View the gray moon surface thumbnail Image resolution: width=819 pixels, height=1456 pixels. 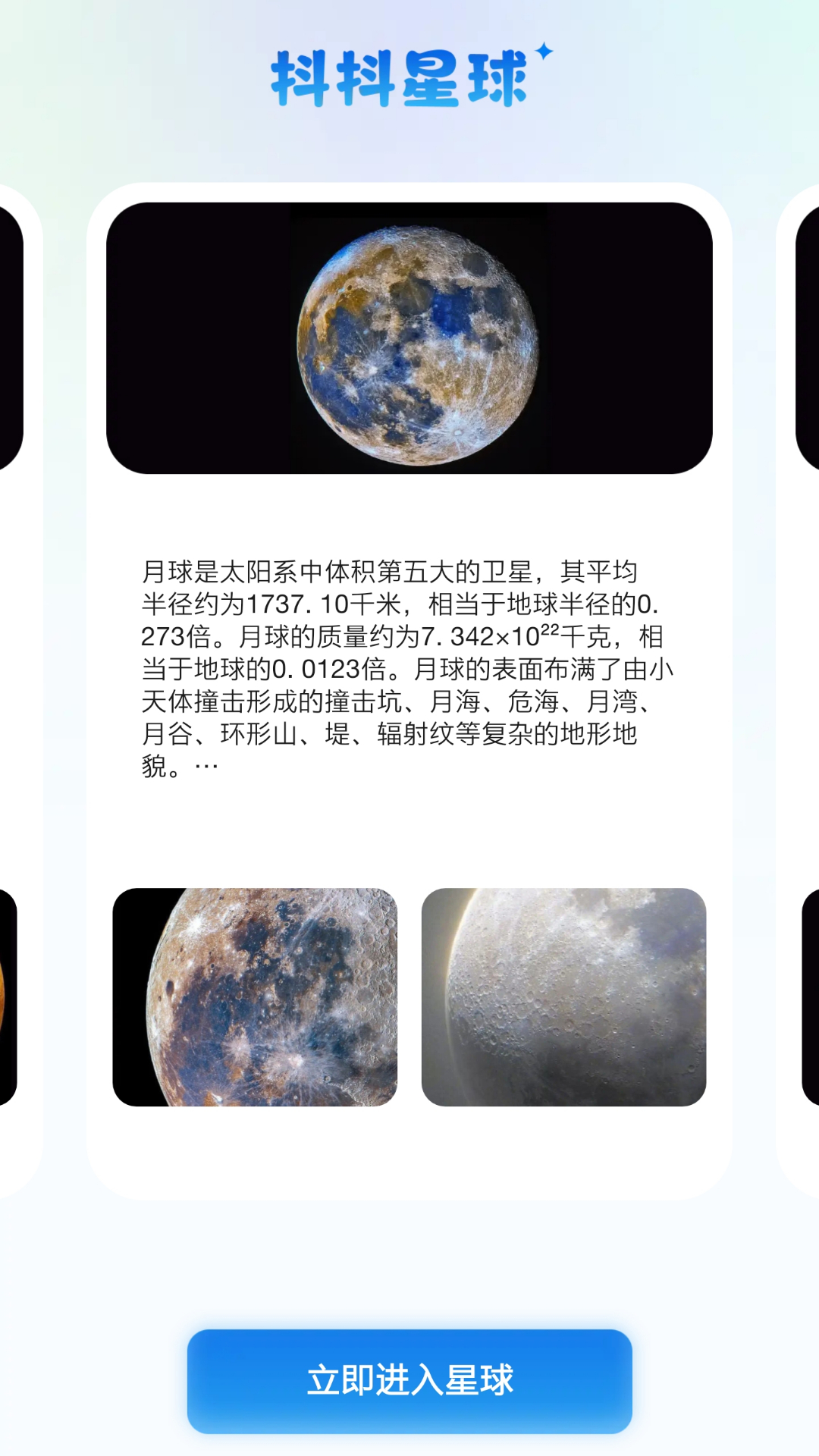pos(563,996)
